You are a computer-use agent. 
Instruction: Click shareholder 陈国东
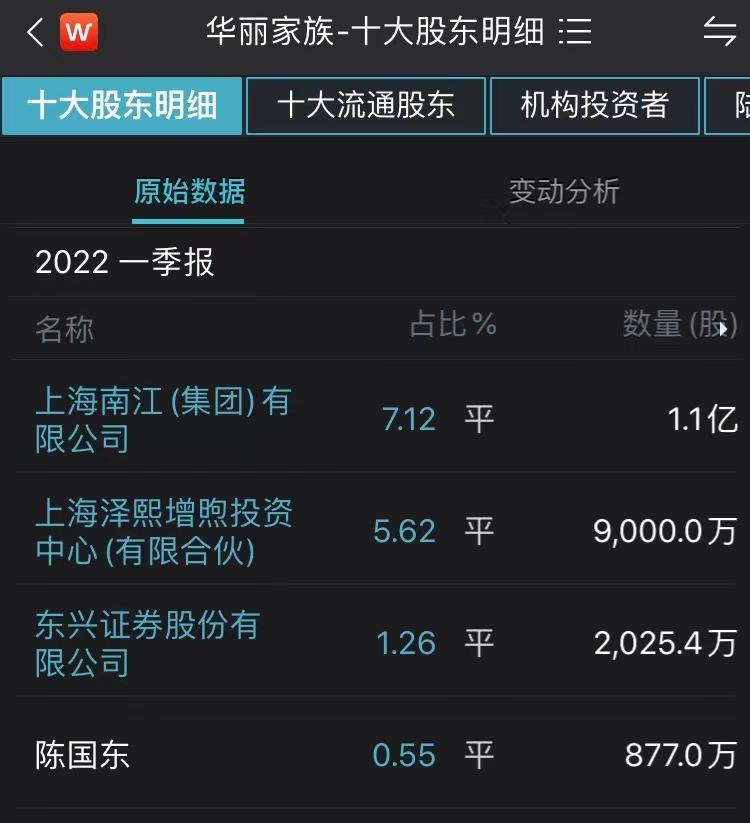click(80, 757)
